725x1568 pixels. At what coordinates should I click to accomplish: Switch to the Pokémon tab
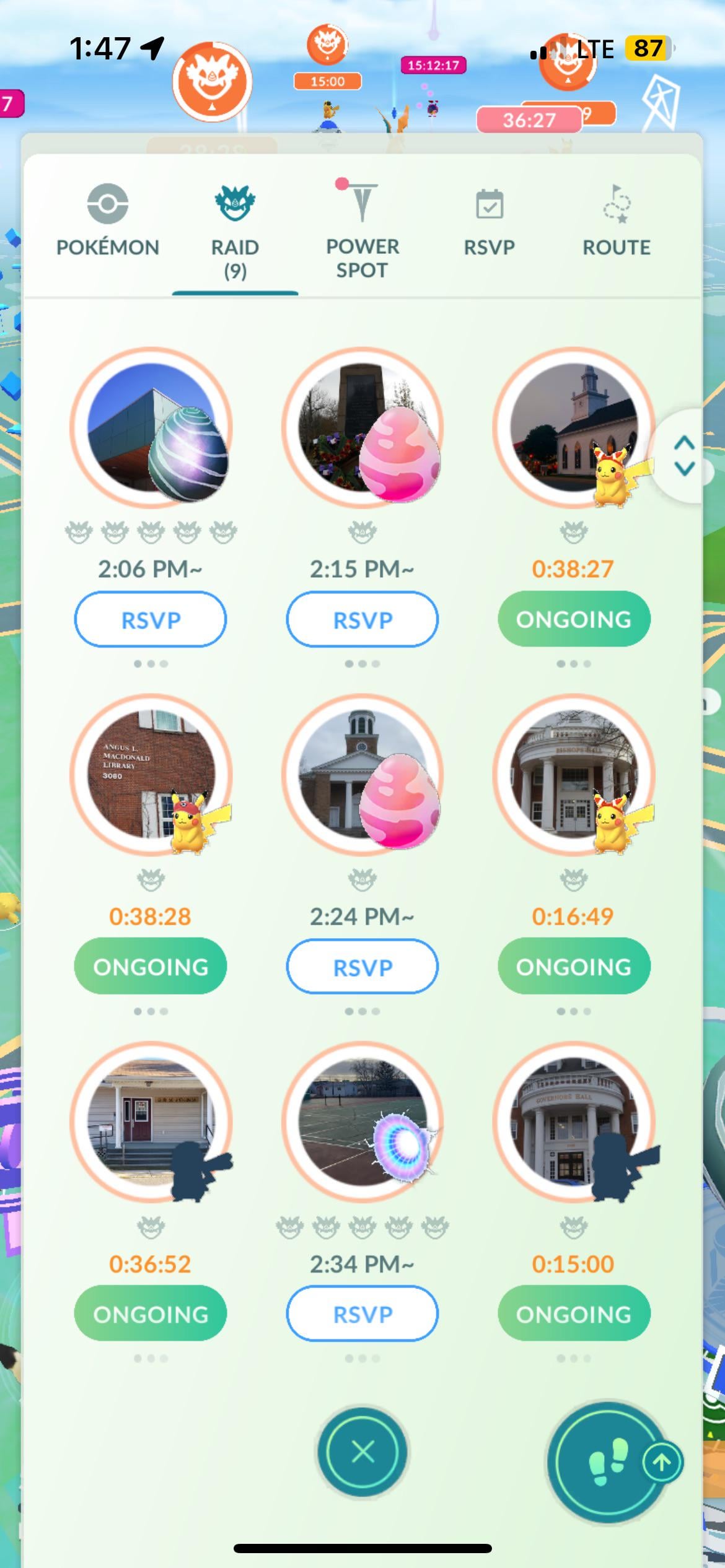pyautogui.click(x=108, y=222)
